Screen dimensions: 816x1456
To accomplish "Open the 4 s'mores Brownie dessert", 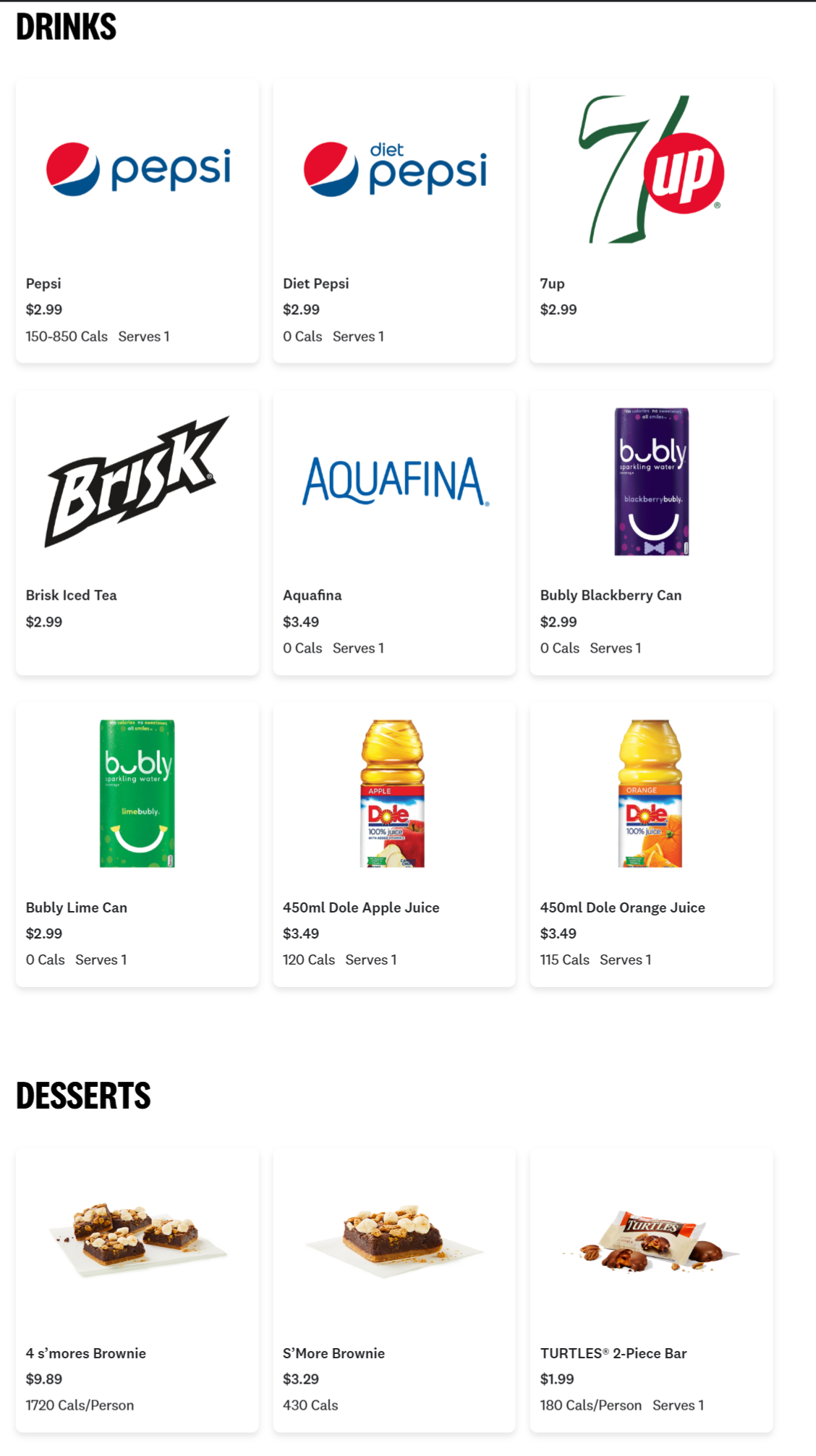I will pos(137,1290).
